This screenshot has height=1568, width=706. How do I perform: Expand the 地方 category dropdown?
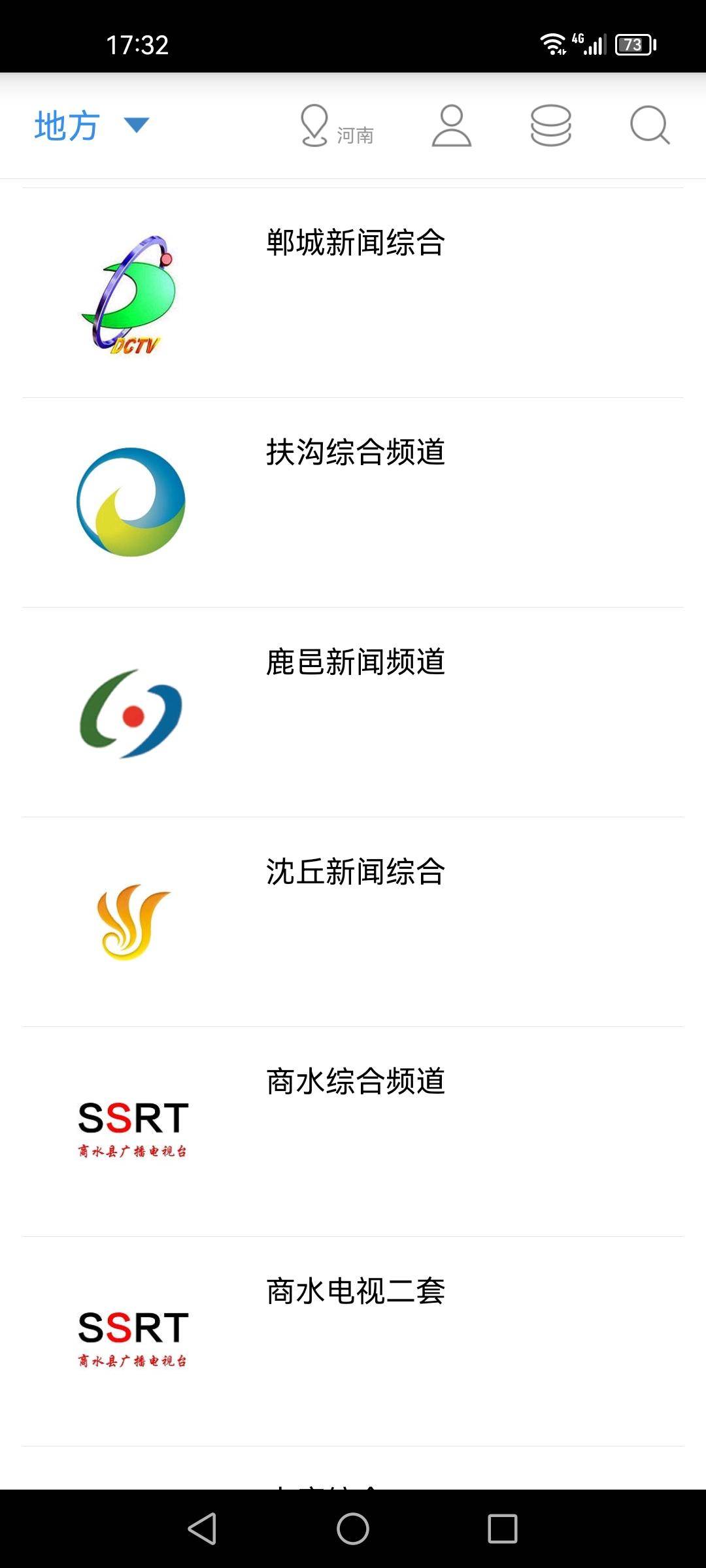(x=92, y=125)
